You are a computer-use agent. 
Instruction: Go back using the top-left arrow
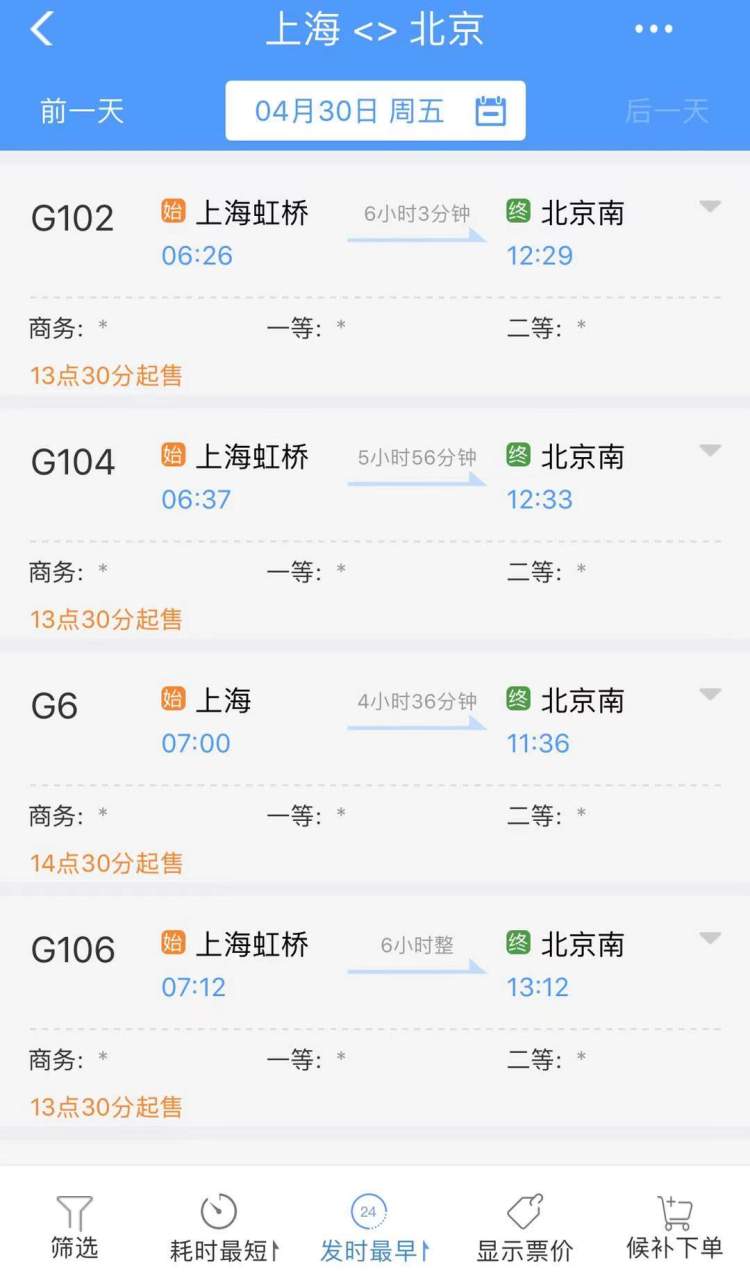(41, 30)
